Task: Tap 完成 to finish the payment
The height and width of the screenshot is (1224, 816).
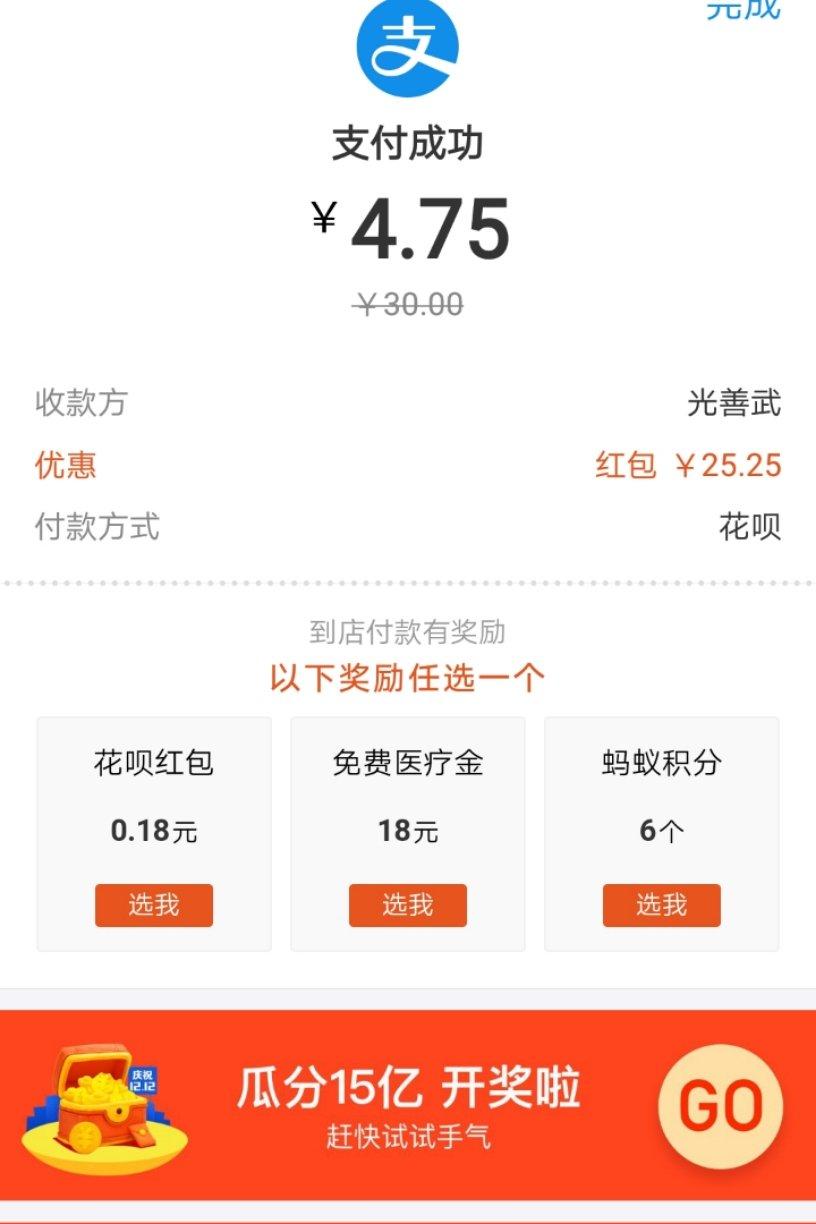Action: click(x=743, y=8)
